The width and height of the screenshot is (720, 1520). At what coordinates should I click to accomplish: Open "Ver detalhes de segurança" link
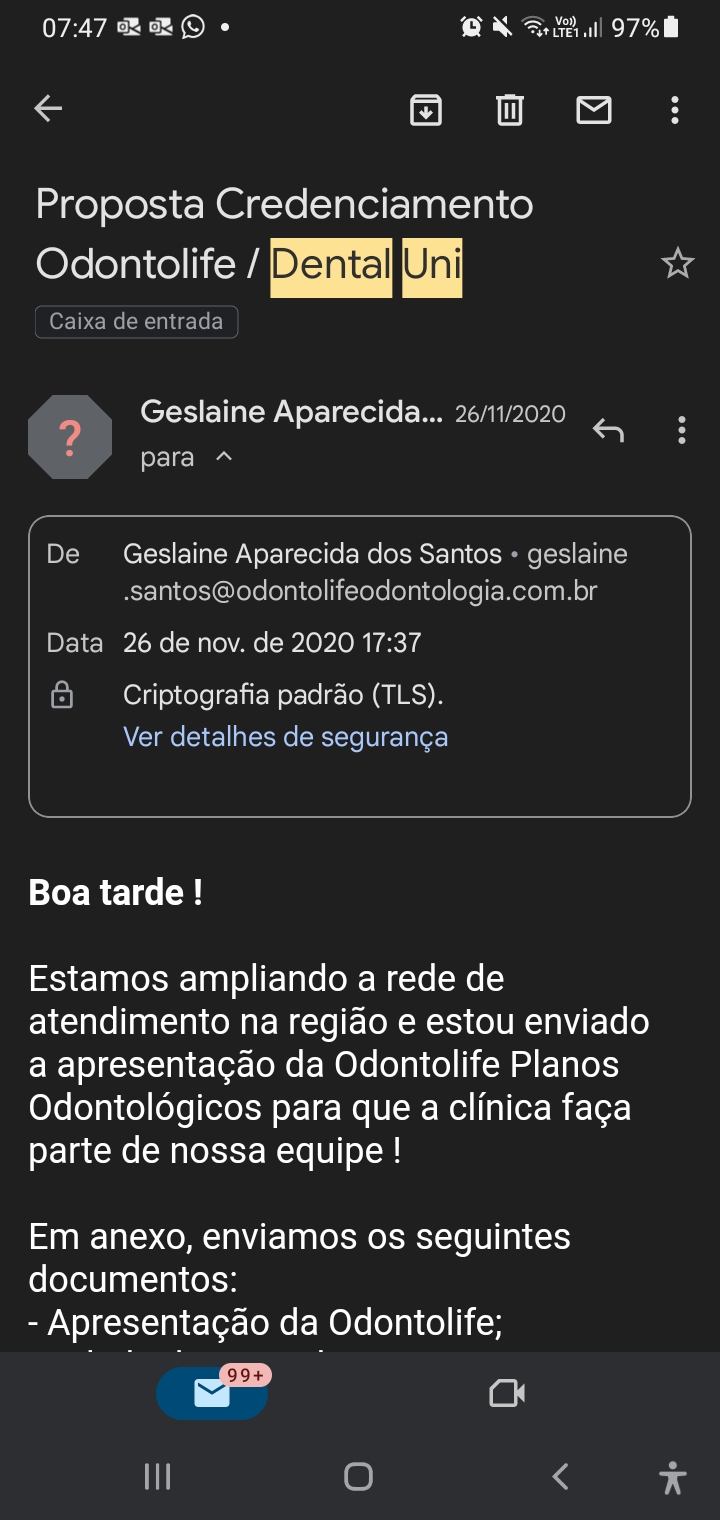285,737
